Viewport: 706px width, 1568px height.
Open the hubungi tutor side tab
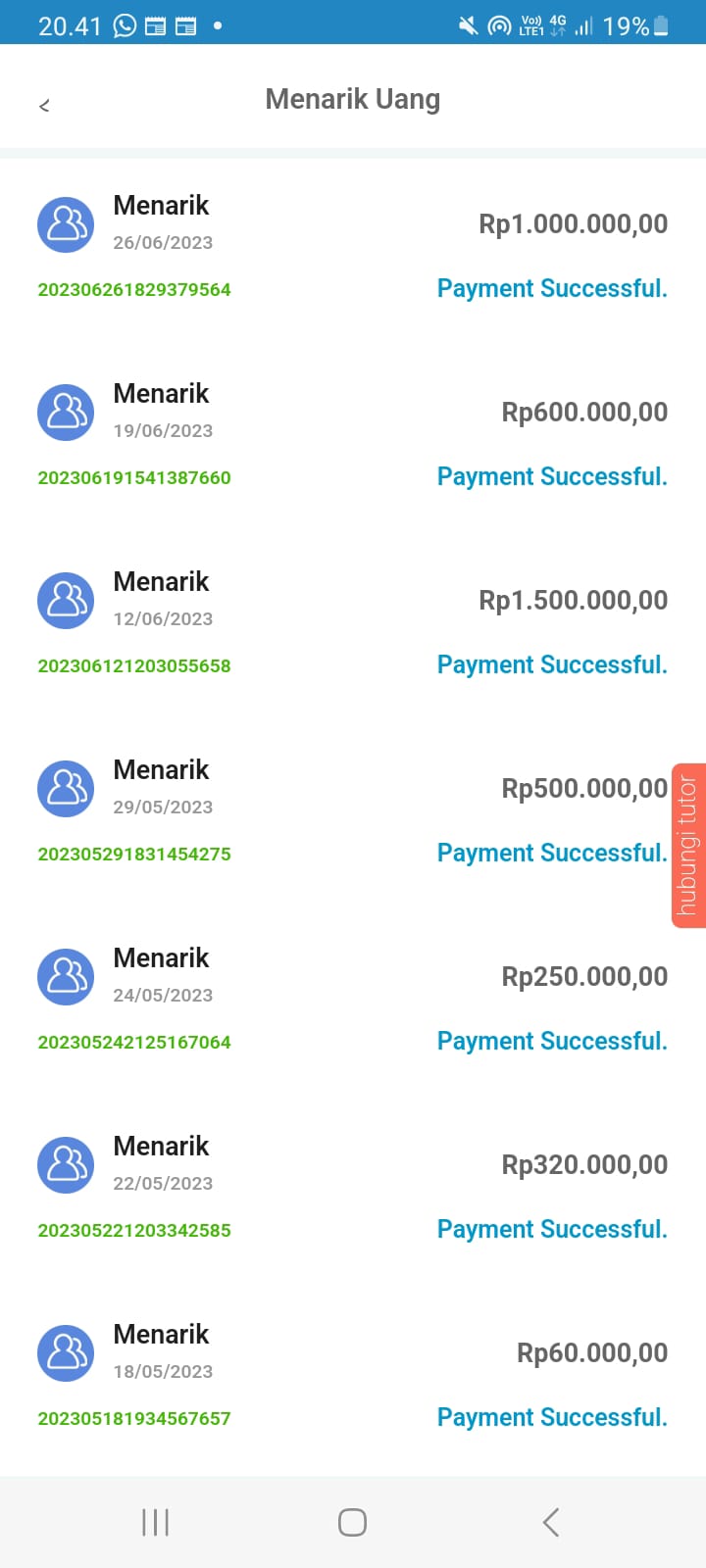click(x=688, y=845)
